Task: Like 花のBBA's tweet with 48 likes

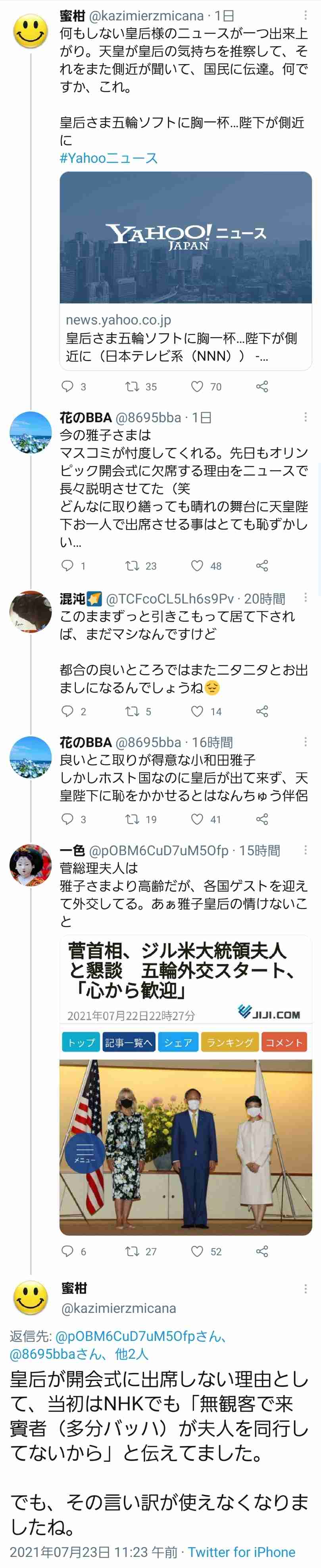Action: tap(197, 565)
